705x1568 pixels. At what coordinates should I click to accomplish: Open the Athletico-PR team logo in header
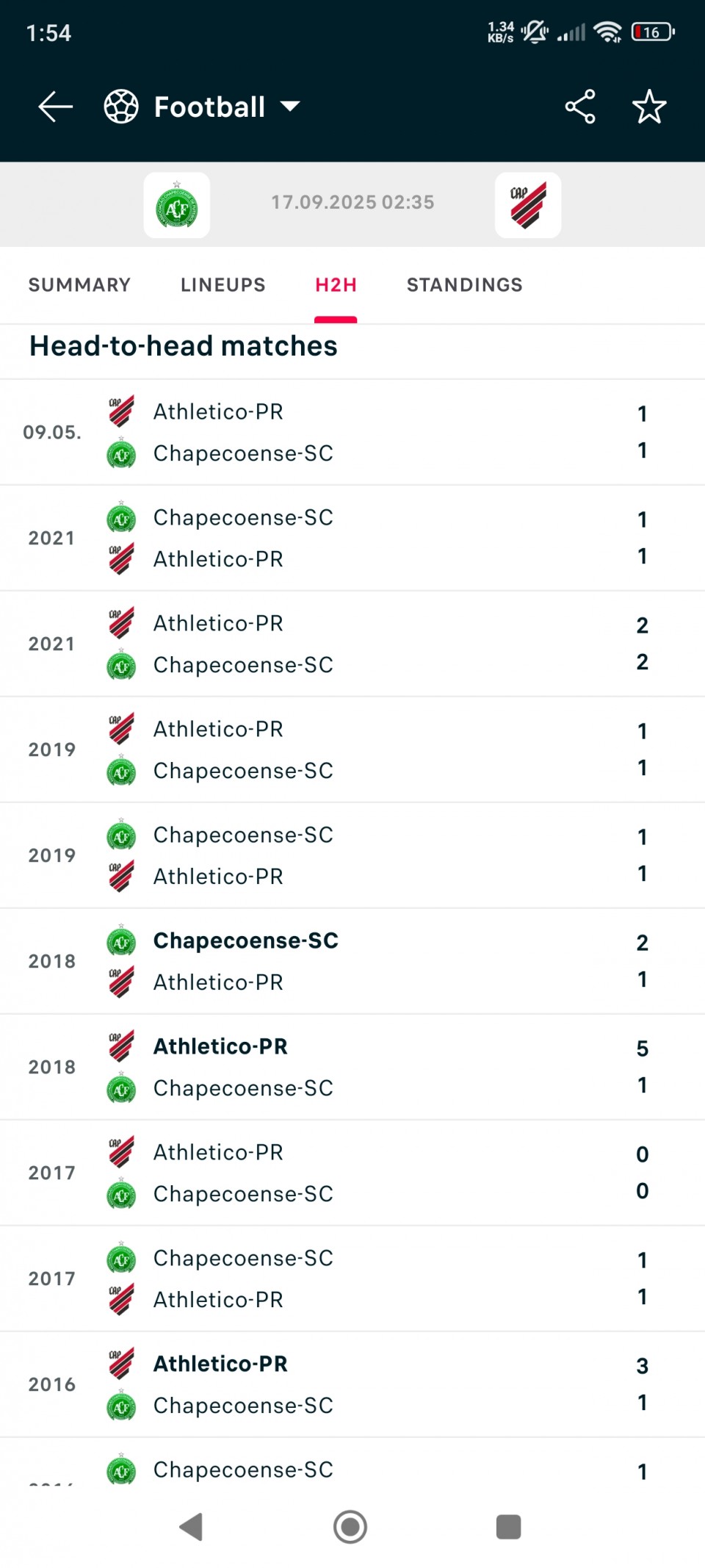528,205
